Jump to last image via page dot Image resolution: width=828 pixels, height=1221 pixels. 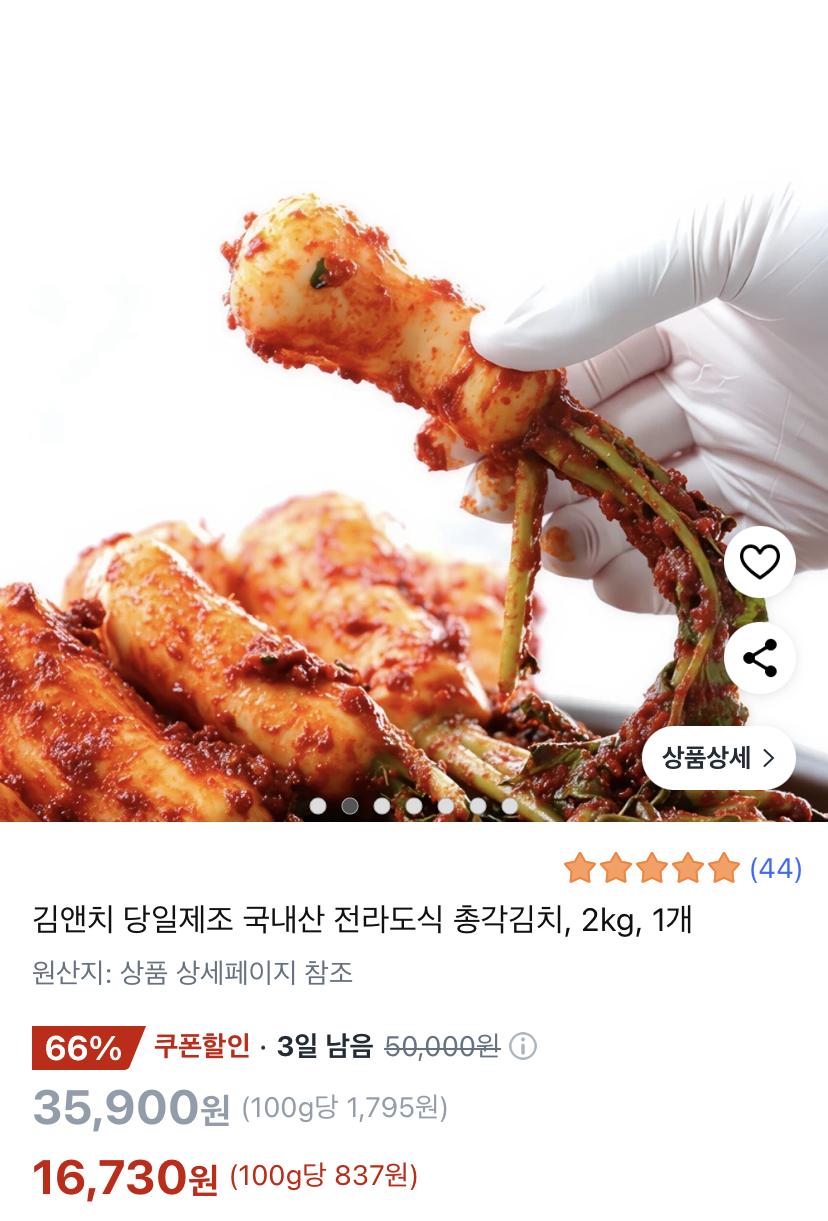coord(509,805)
